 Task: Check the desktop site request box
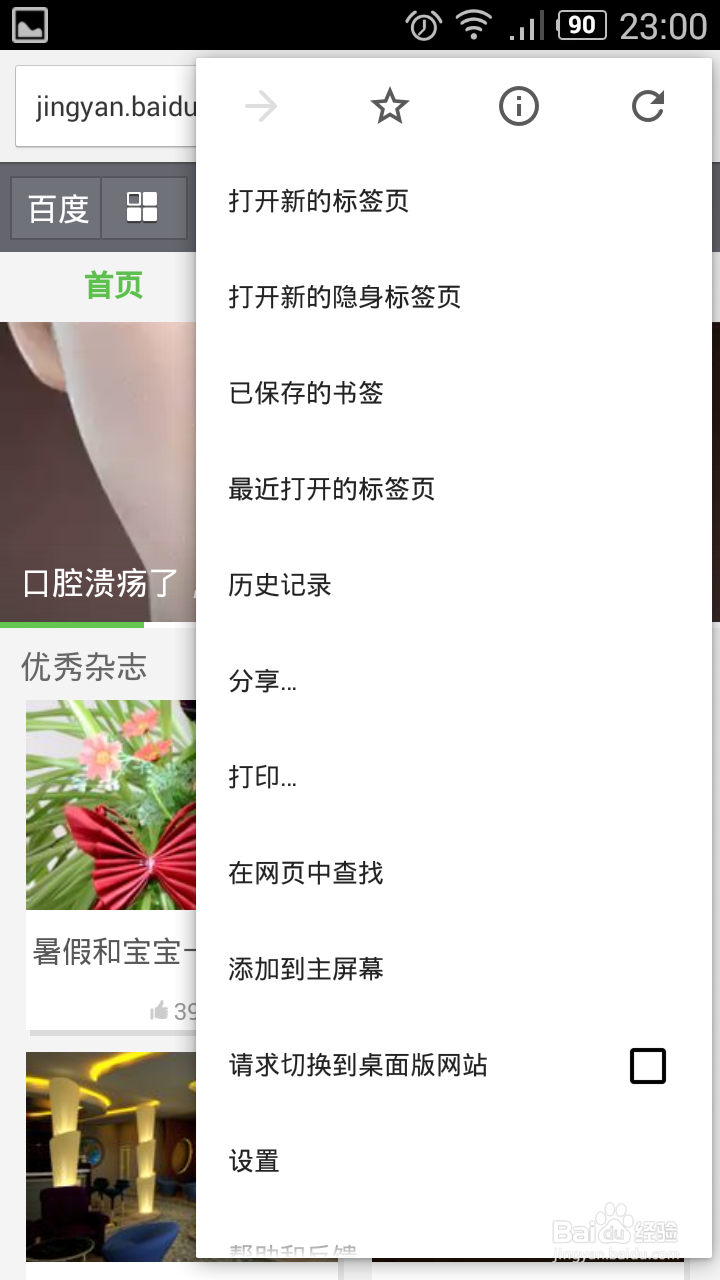tap(647, 1065)
